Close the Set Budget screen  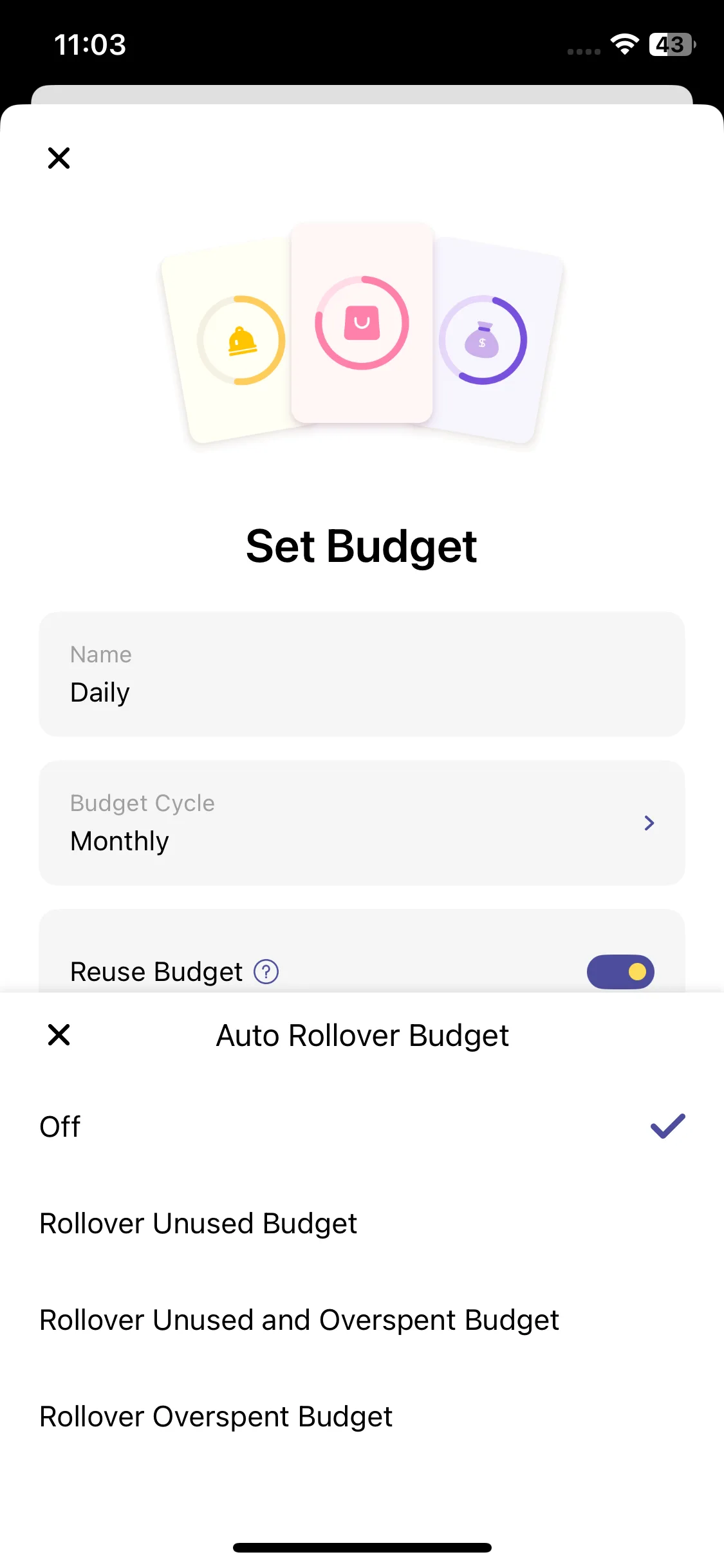click(x=59, y=158)
